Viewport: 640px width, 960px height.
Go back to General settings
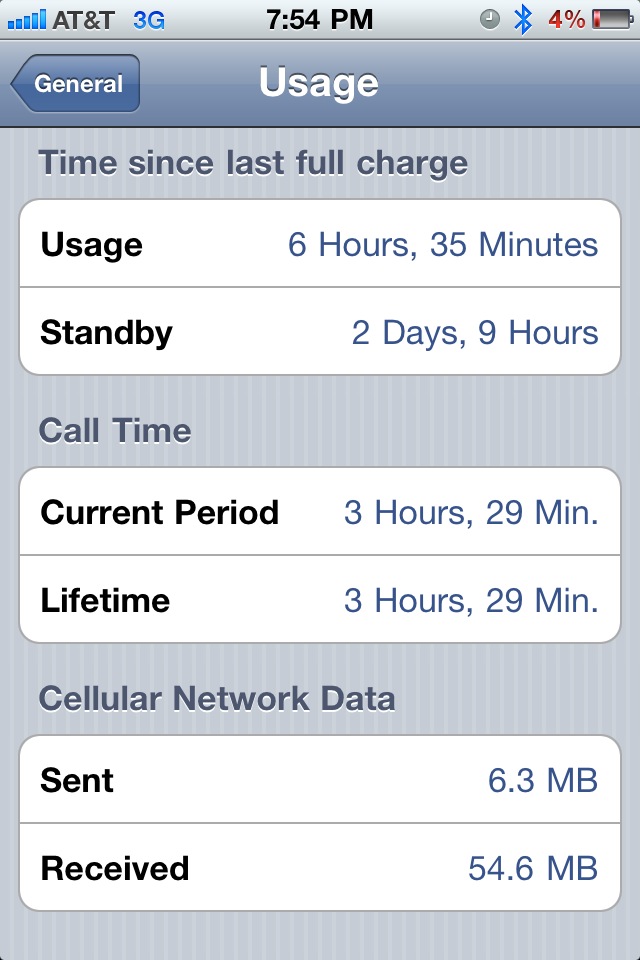tap(76, 84)
